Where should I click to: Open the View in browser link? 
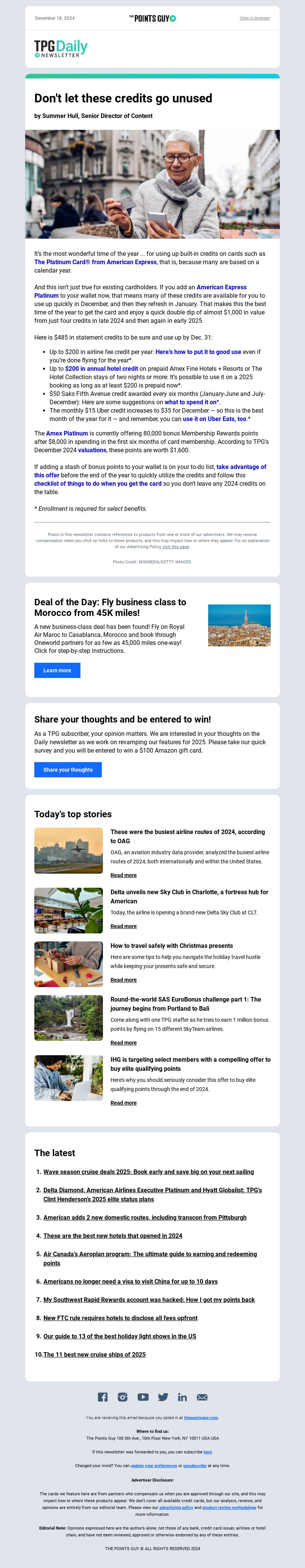click(x=254, y=18)
